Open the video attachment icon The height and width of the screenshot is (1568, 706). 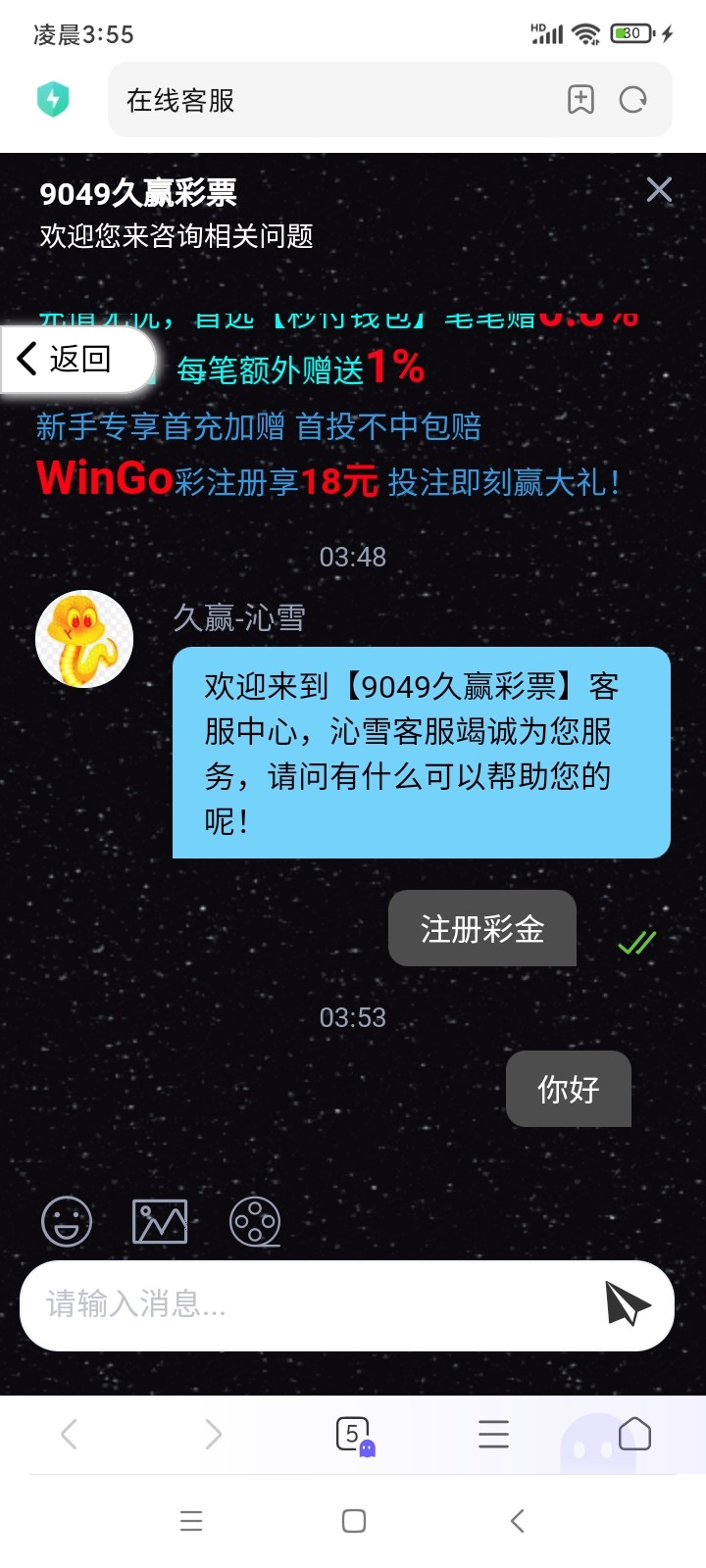point(255,1221)
